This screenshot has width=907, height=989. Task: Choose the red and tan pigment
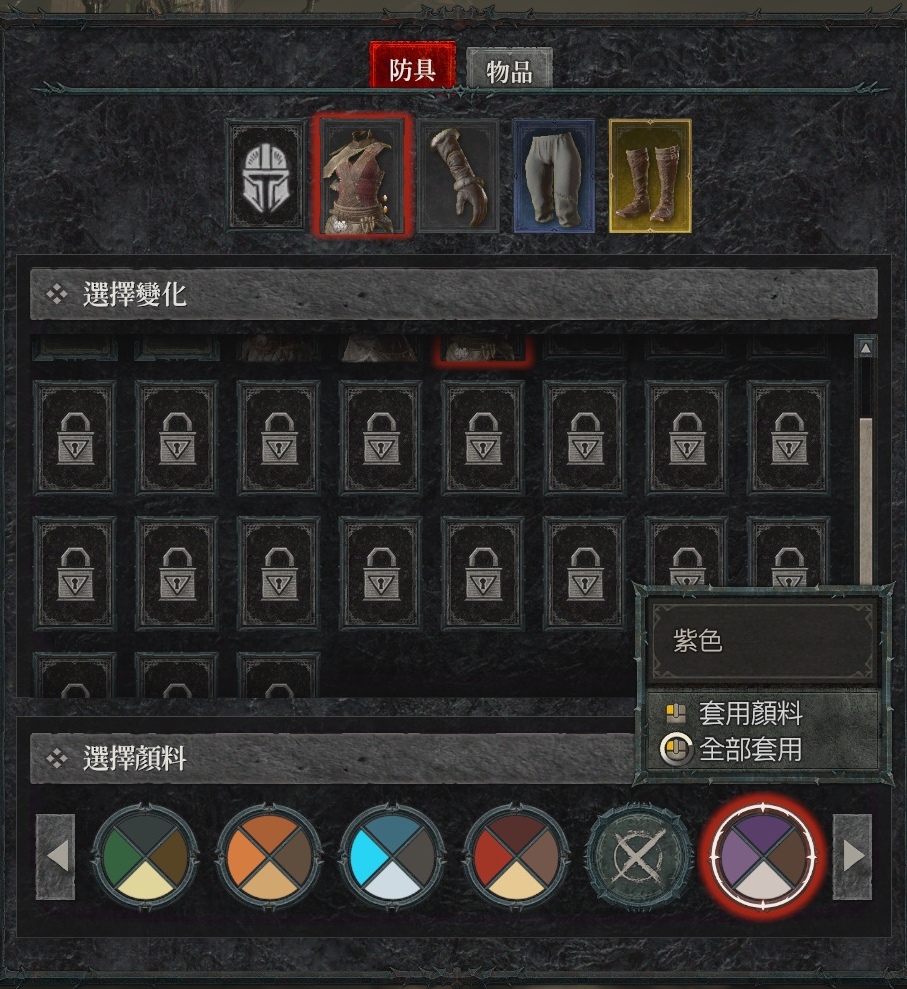[x=516, y=857]
